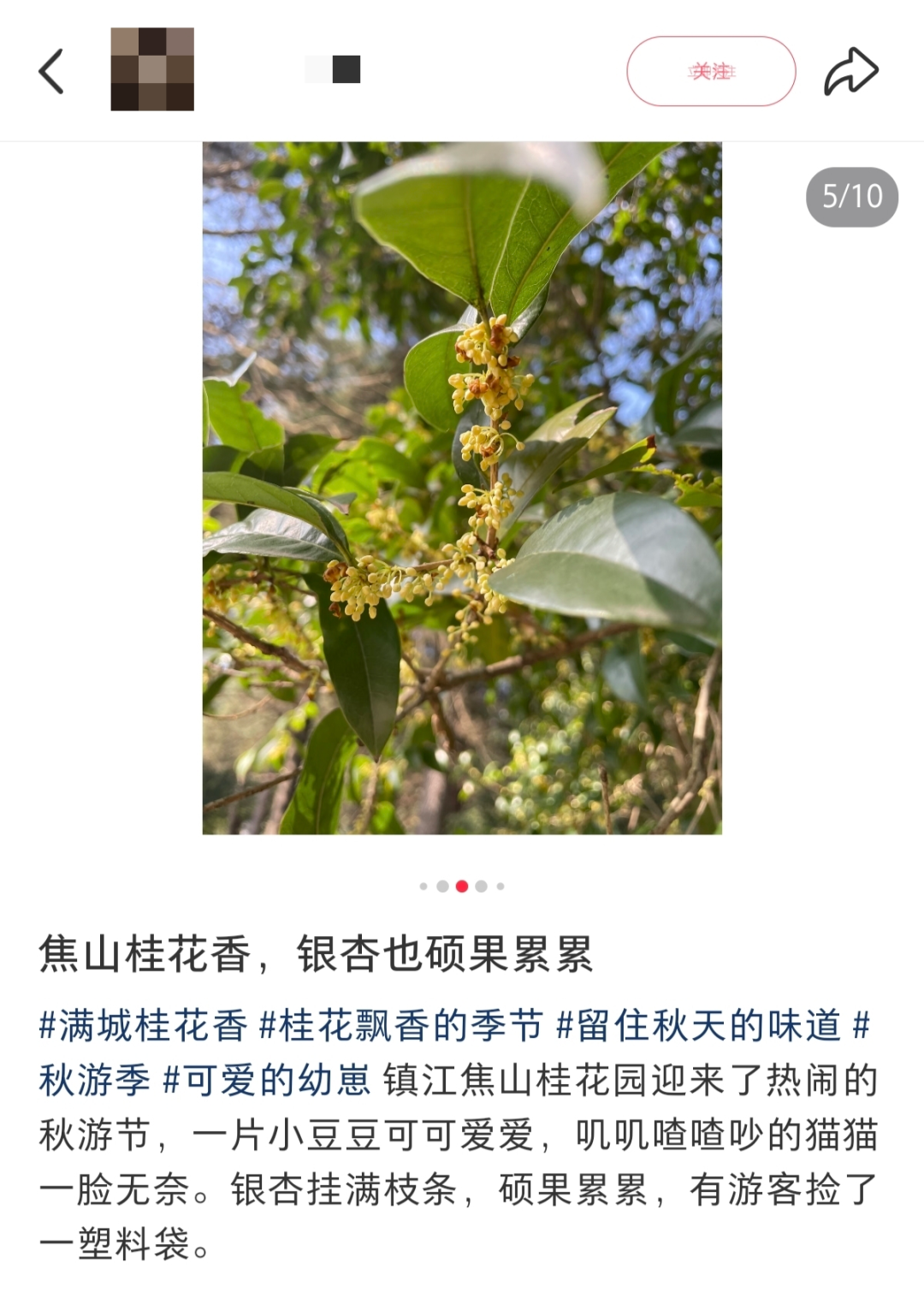Open the post author's avatar

152,69
